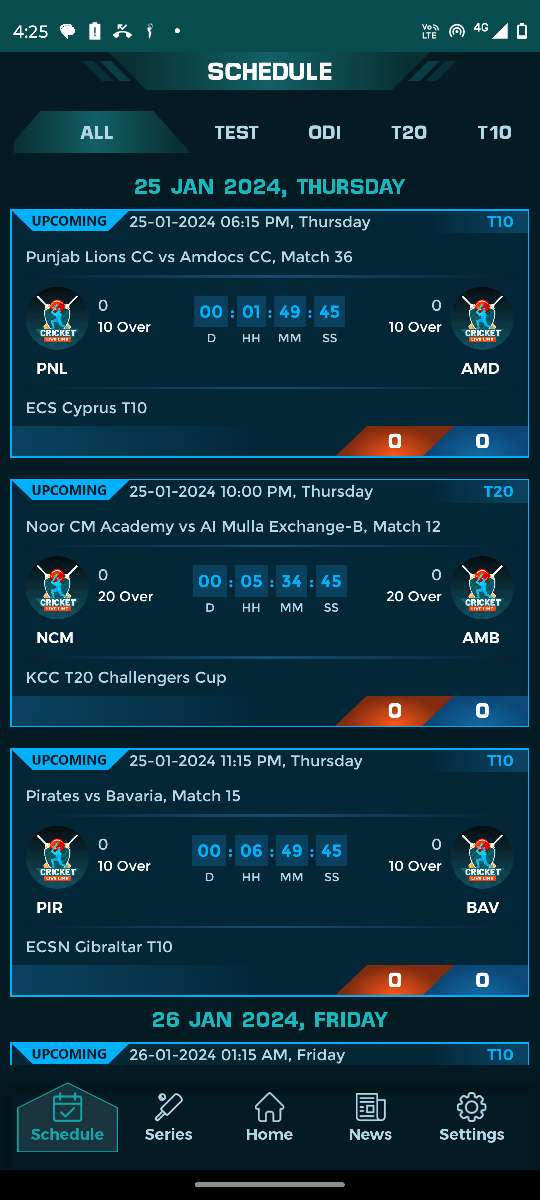The height and width of the screenshot is (1200, 540).
Task: Open the News tab
Action: point(370,1117)
